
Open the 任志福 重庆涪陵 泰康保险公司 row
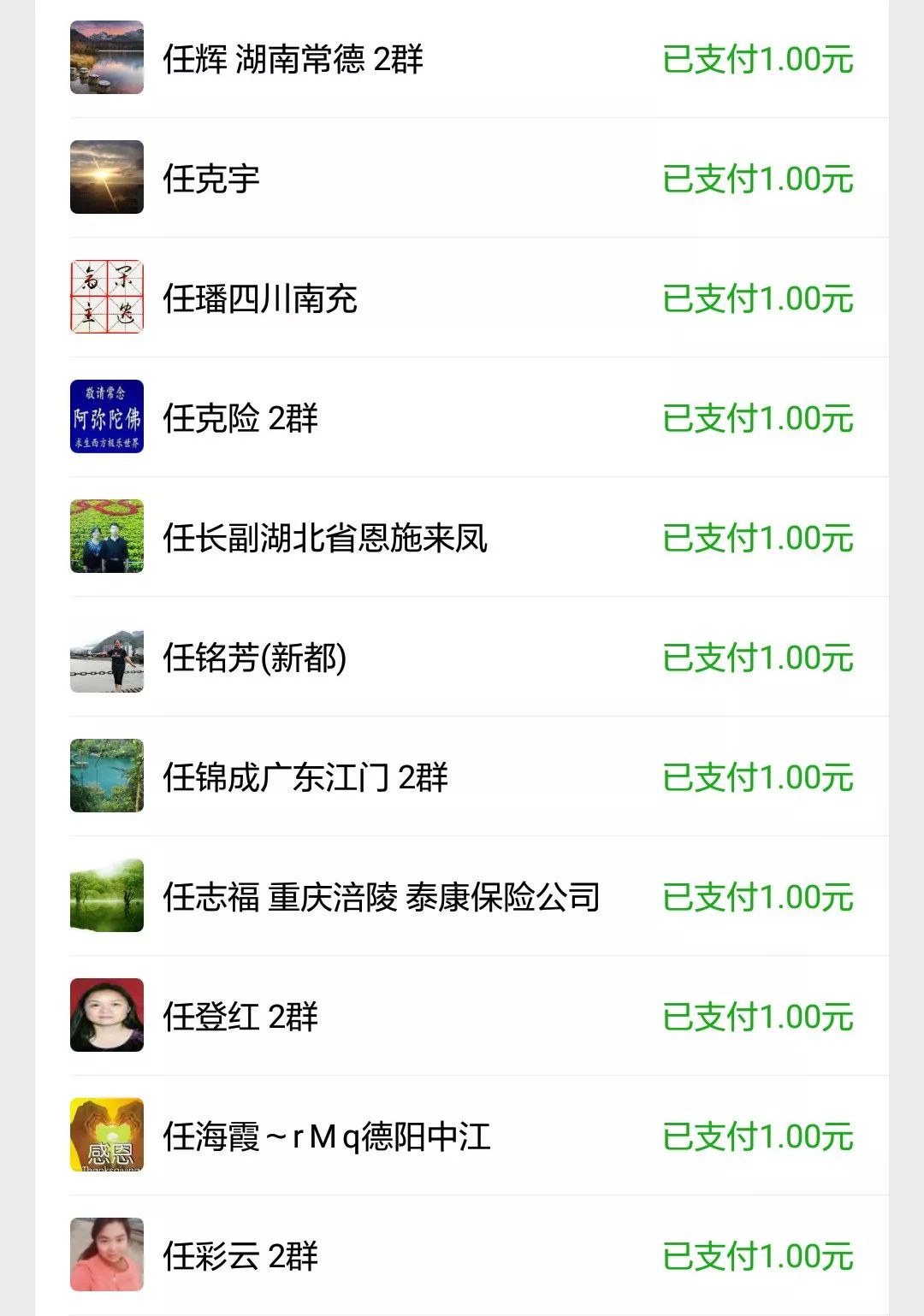[381, 897]
